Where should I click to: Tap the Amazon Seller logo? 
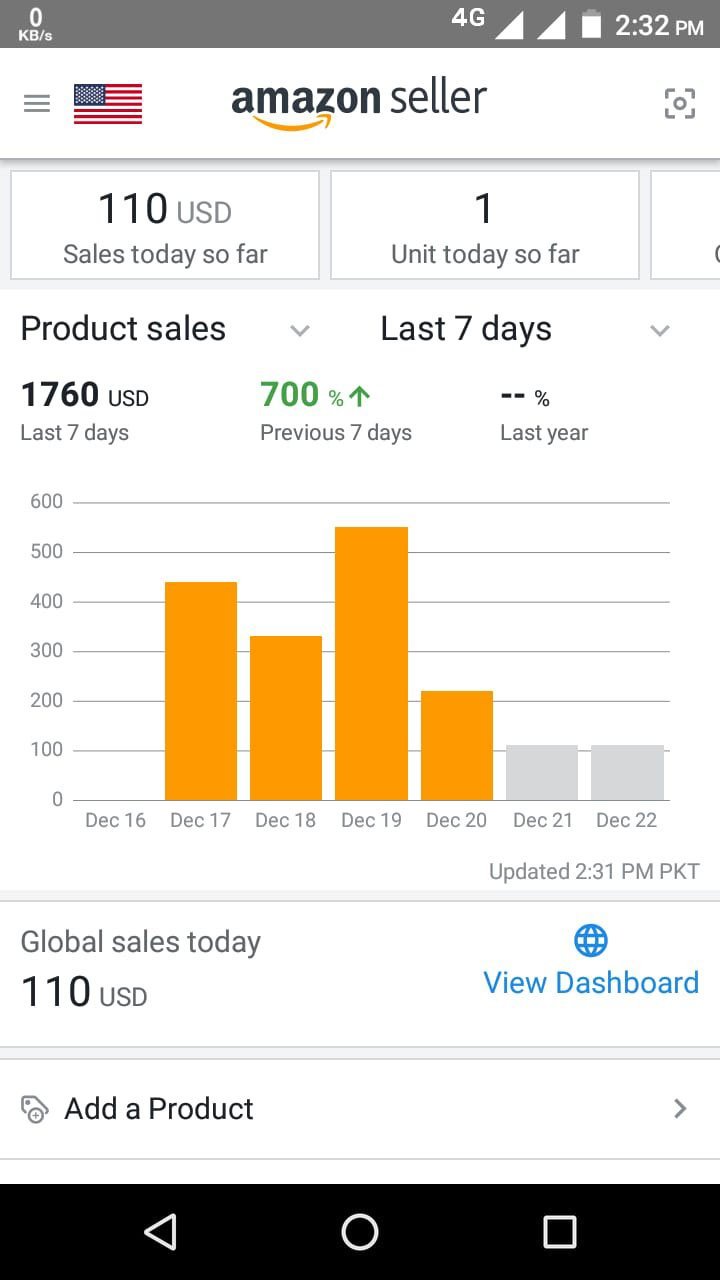(x=358, y=100)
